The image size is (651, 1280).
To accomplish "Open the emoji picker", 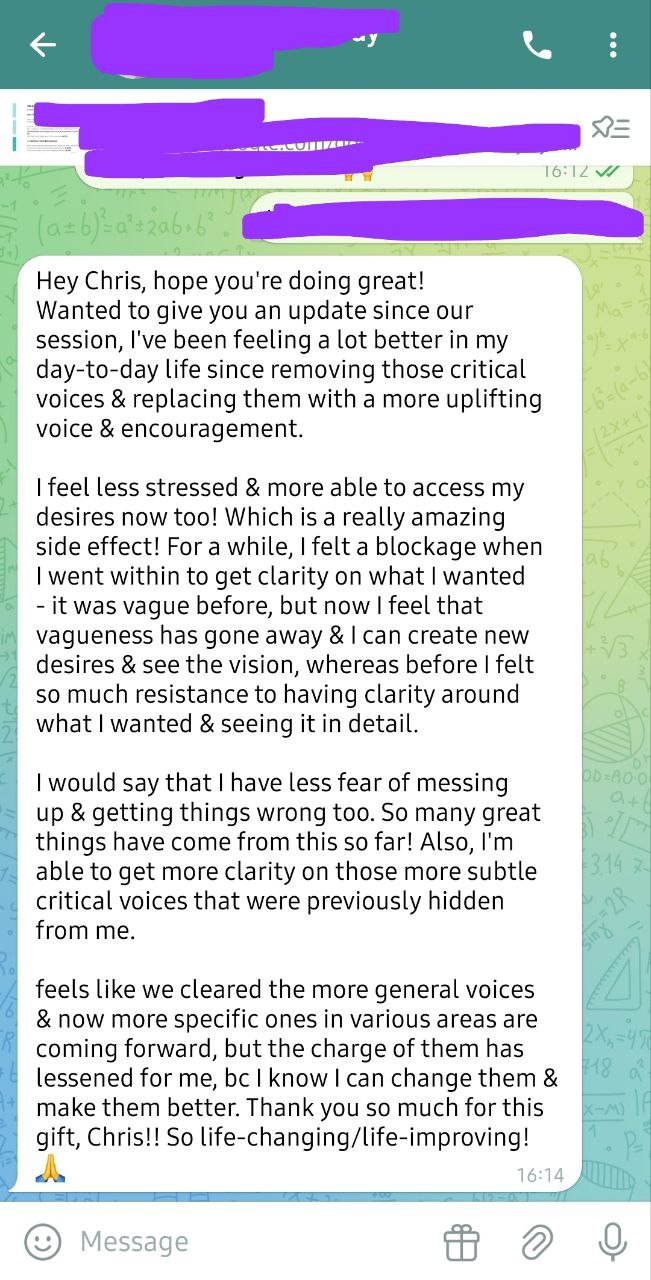I will [42, 1242].
